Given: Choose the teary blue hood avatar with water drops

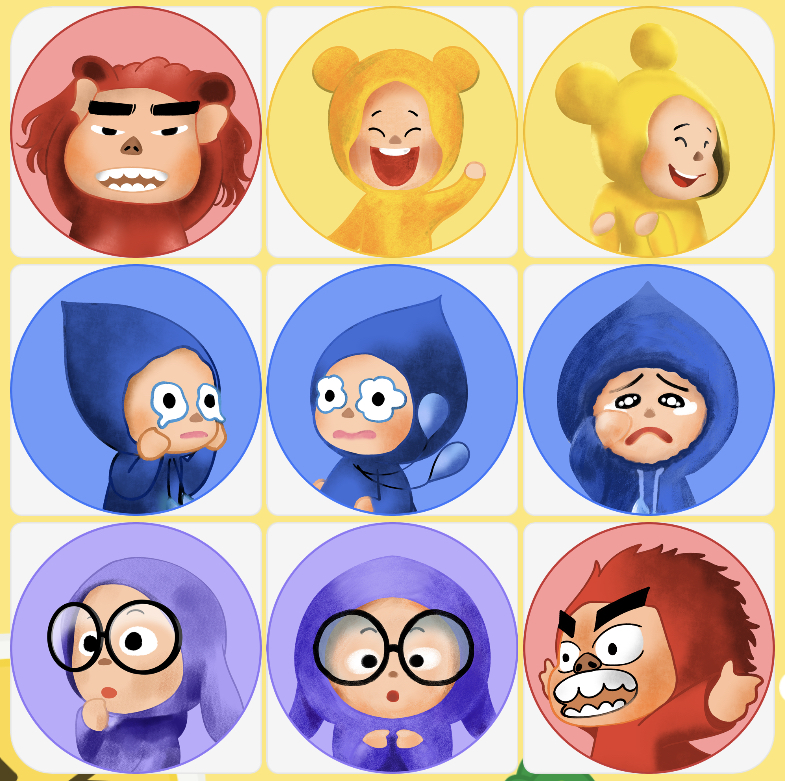Looking at the screenshot, I should click(x=392, y=389).
